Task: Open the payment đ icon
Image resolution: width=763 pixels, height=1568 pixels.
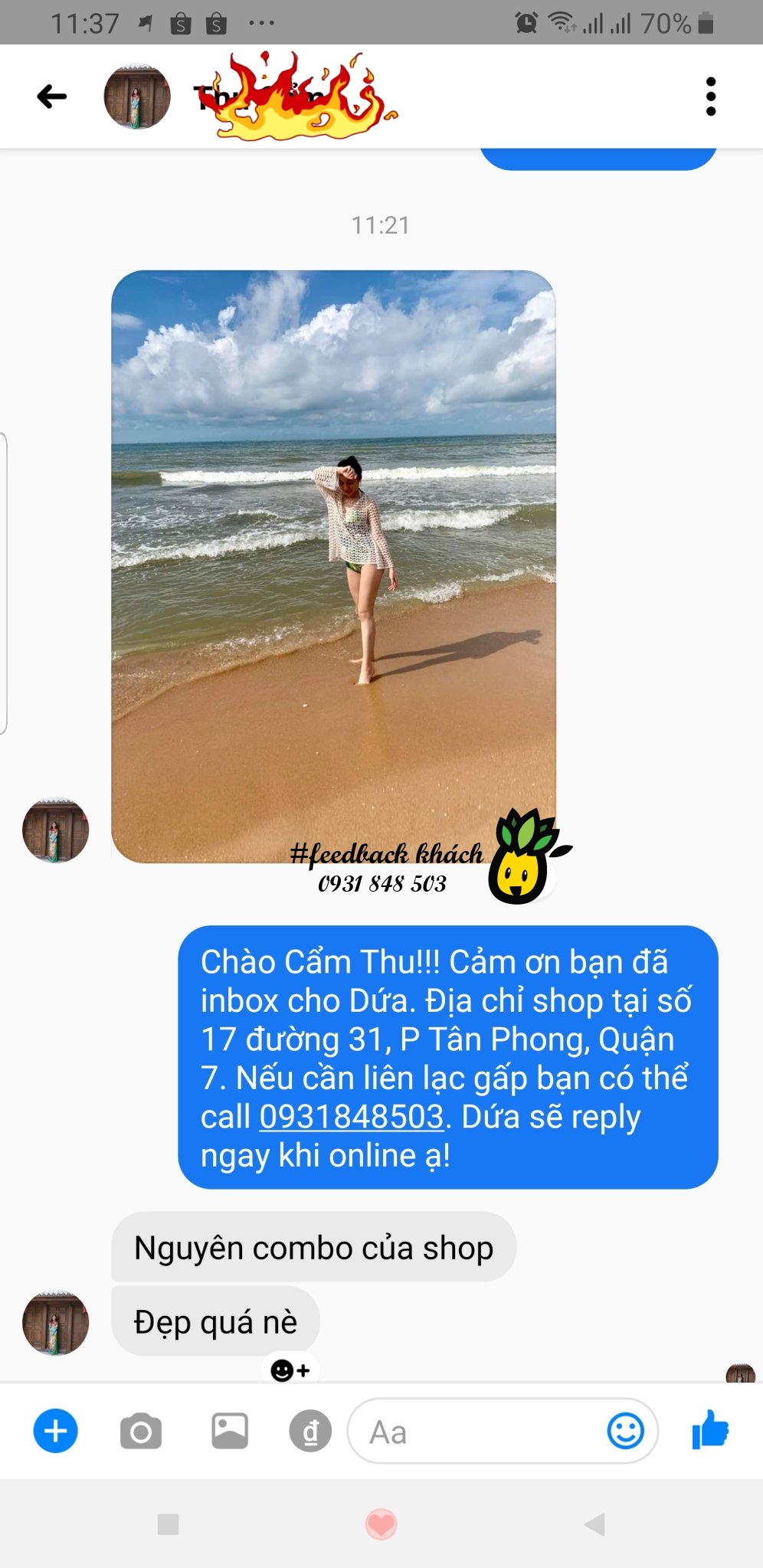Action: coord(310,1431)
